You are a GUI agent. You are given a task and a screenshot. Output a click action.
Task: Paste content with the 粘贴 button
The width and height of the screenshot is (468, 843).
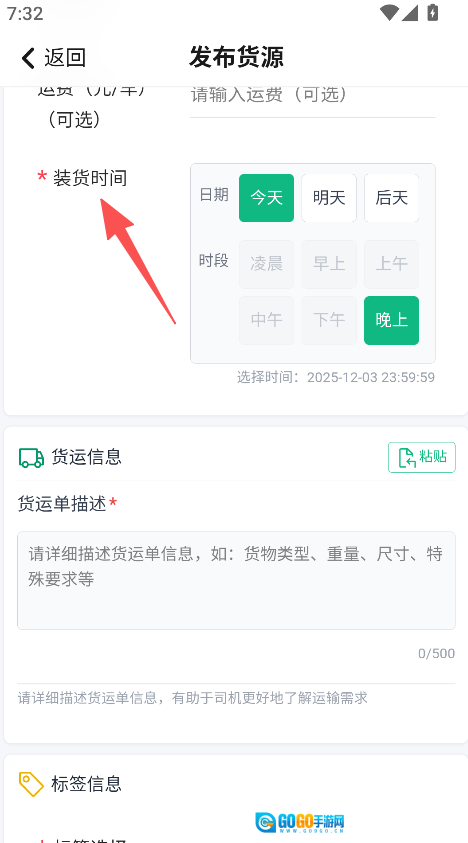click(x=422, y=458)
